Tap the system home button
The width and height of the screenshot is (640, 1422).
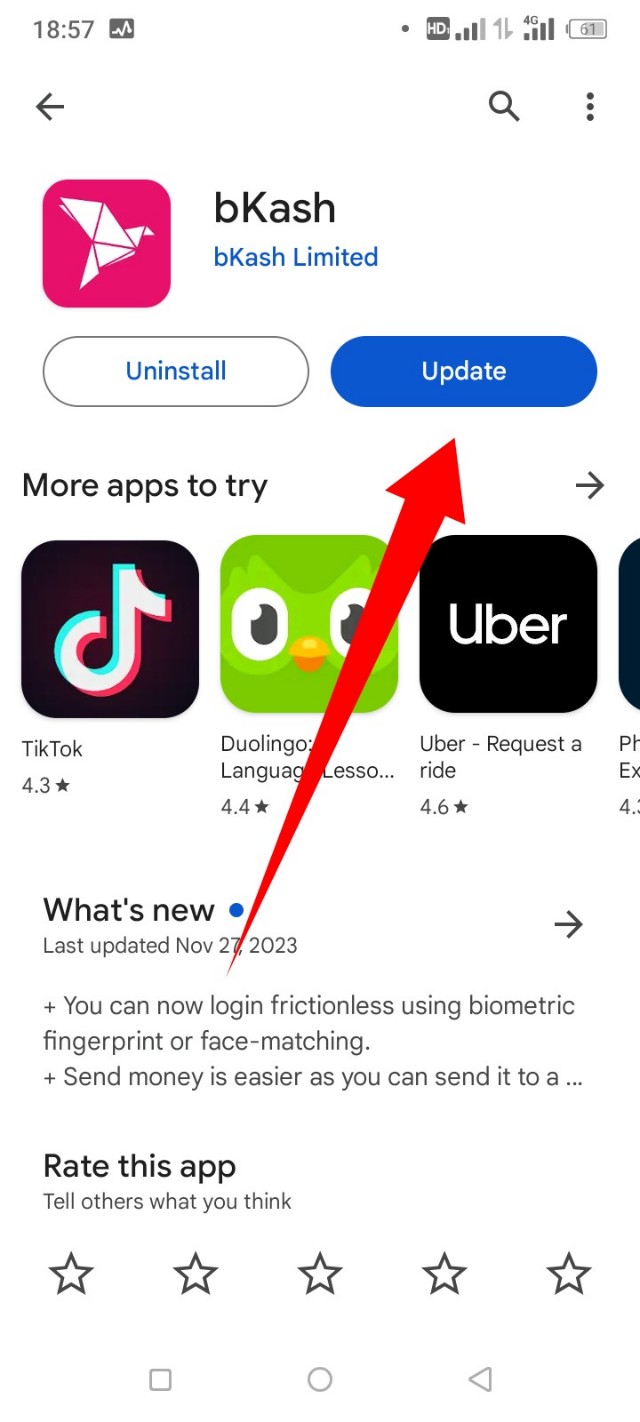pyautogui.click(x=320, y=1380)
